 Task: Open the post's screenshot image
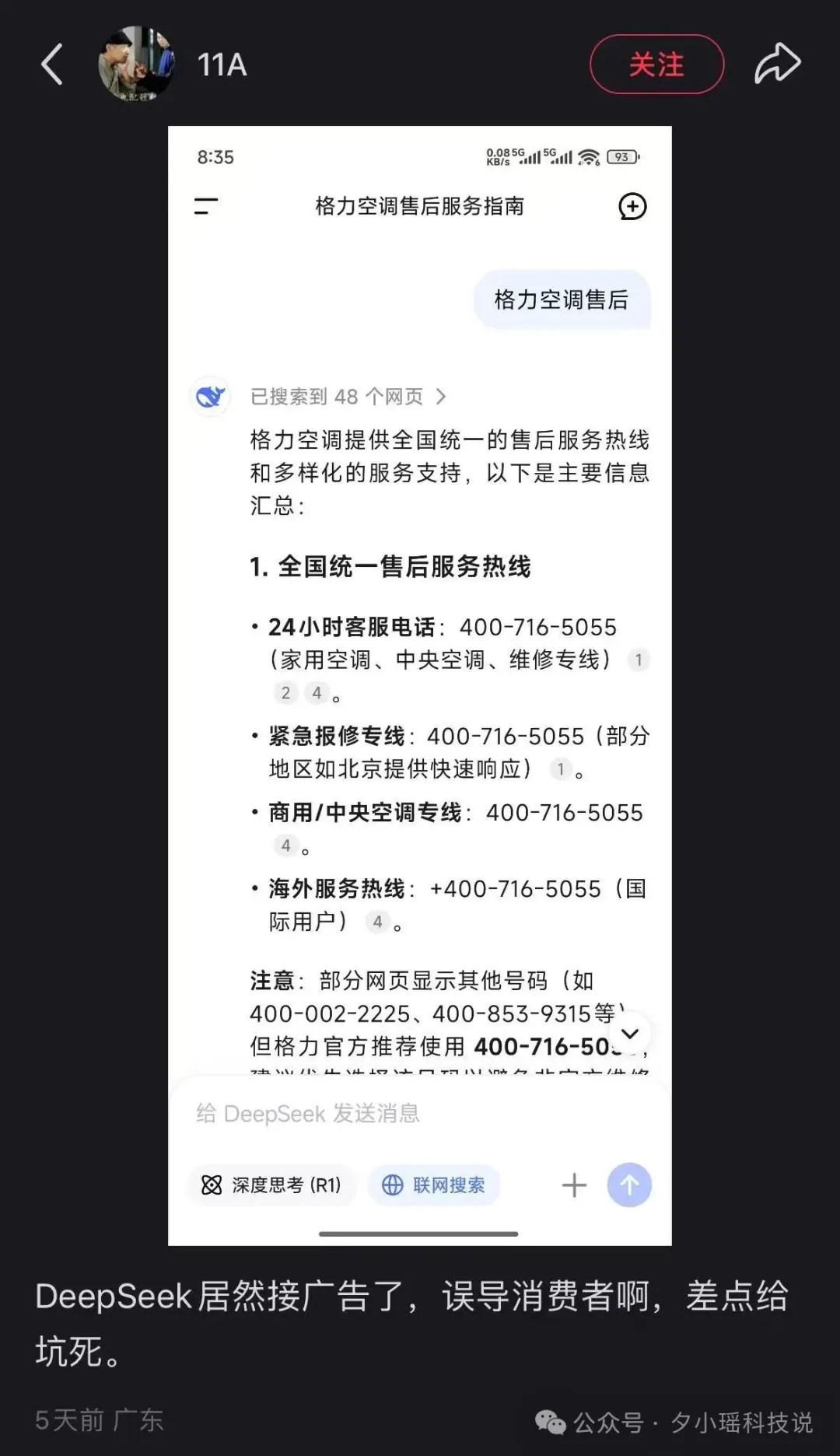tap(420, 684)
